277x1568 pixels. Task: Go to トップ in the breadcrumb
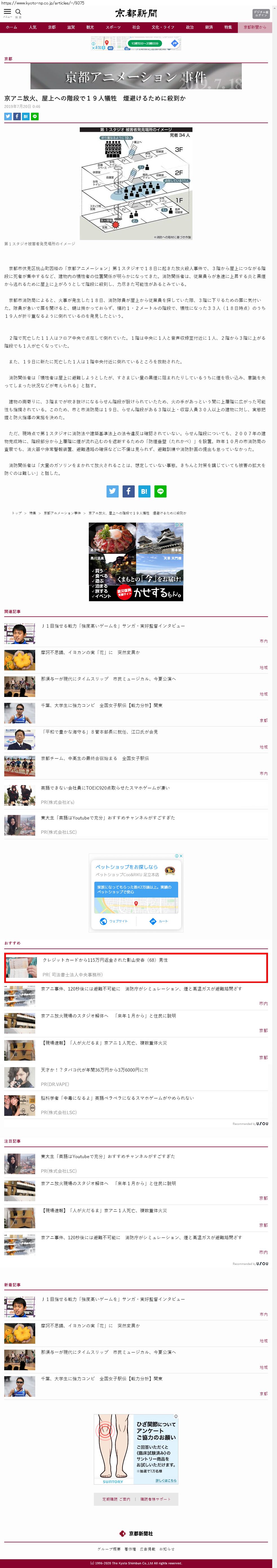coord(16,513)
